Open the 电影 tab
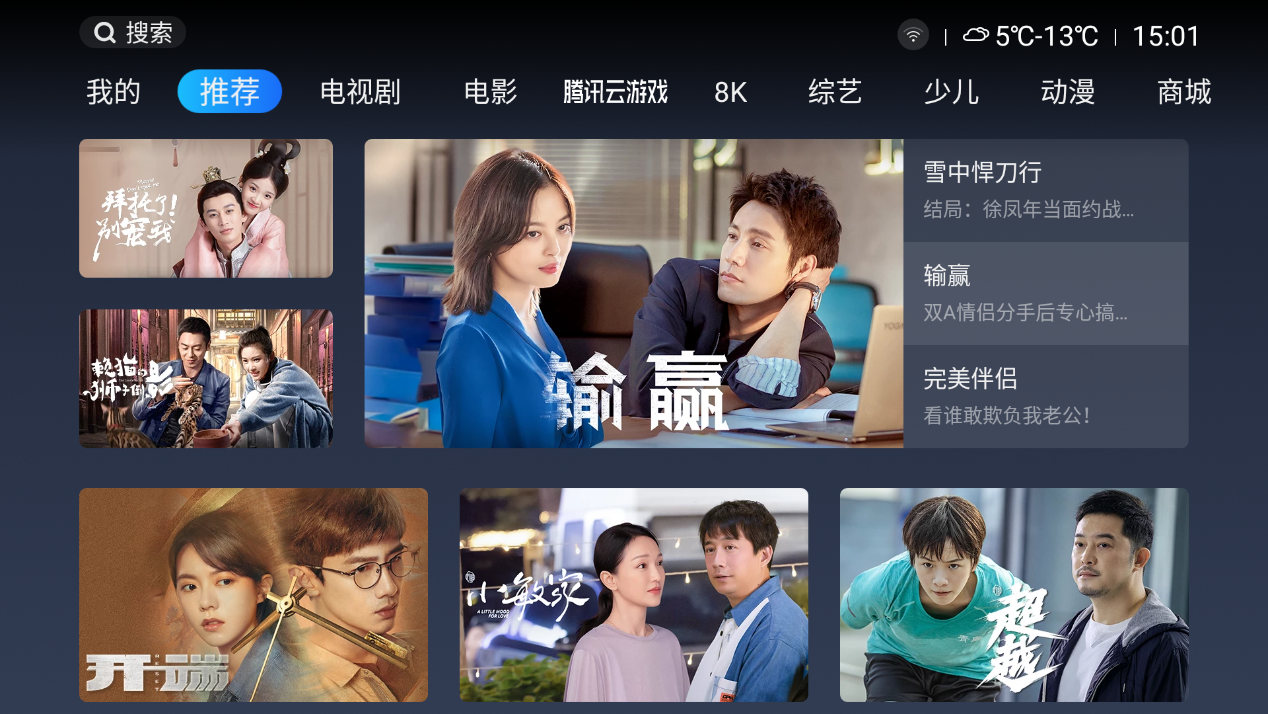Viewport: 1268px width, 714px height. (490, 92)
